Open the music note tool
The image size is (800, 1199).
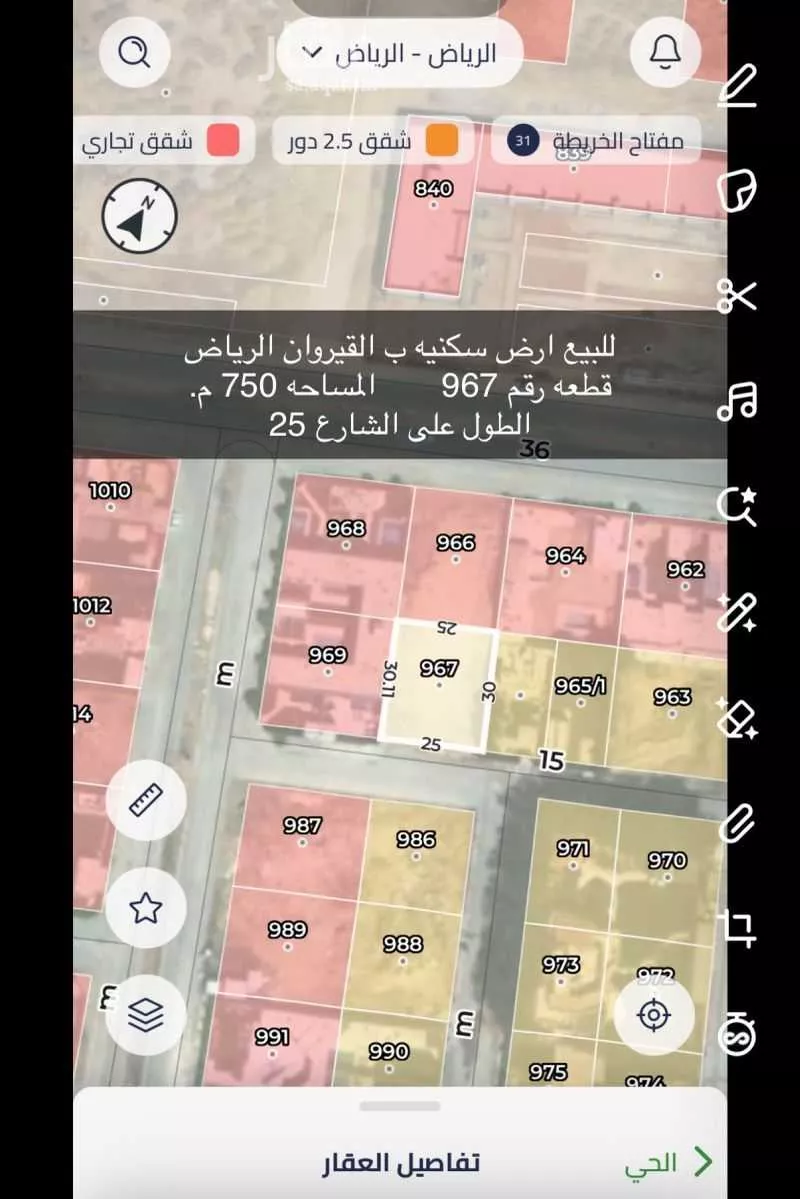tap(737, 403)
